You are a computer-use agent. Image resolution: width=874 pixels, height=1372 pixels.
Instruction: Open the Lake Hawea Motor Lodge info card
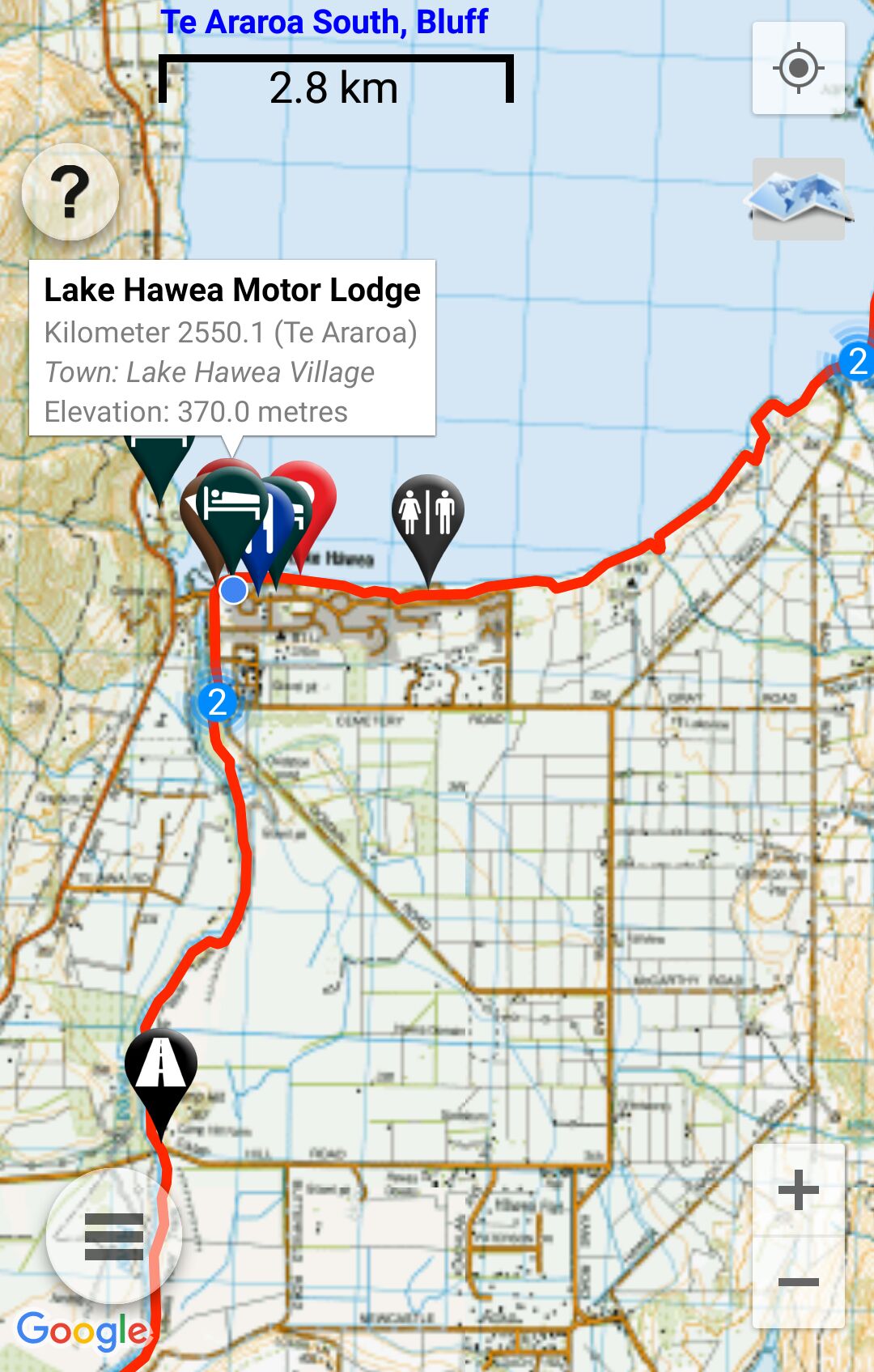(x=232, y=348)
